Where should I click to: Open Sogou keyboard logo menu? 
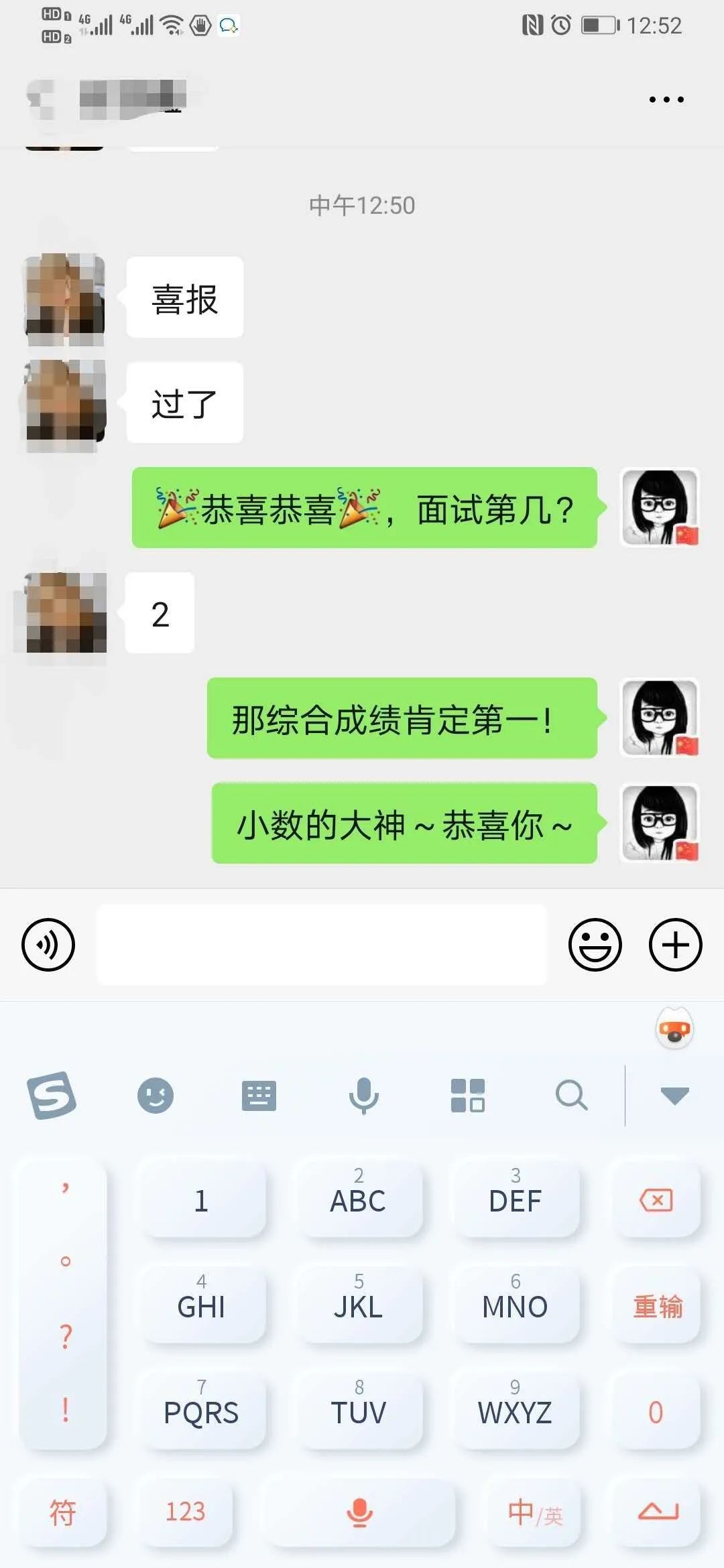click(x=52, y=1096)
